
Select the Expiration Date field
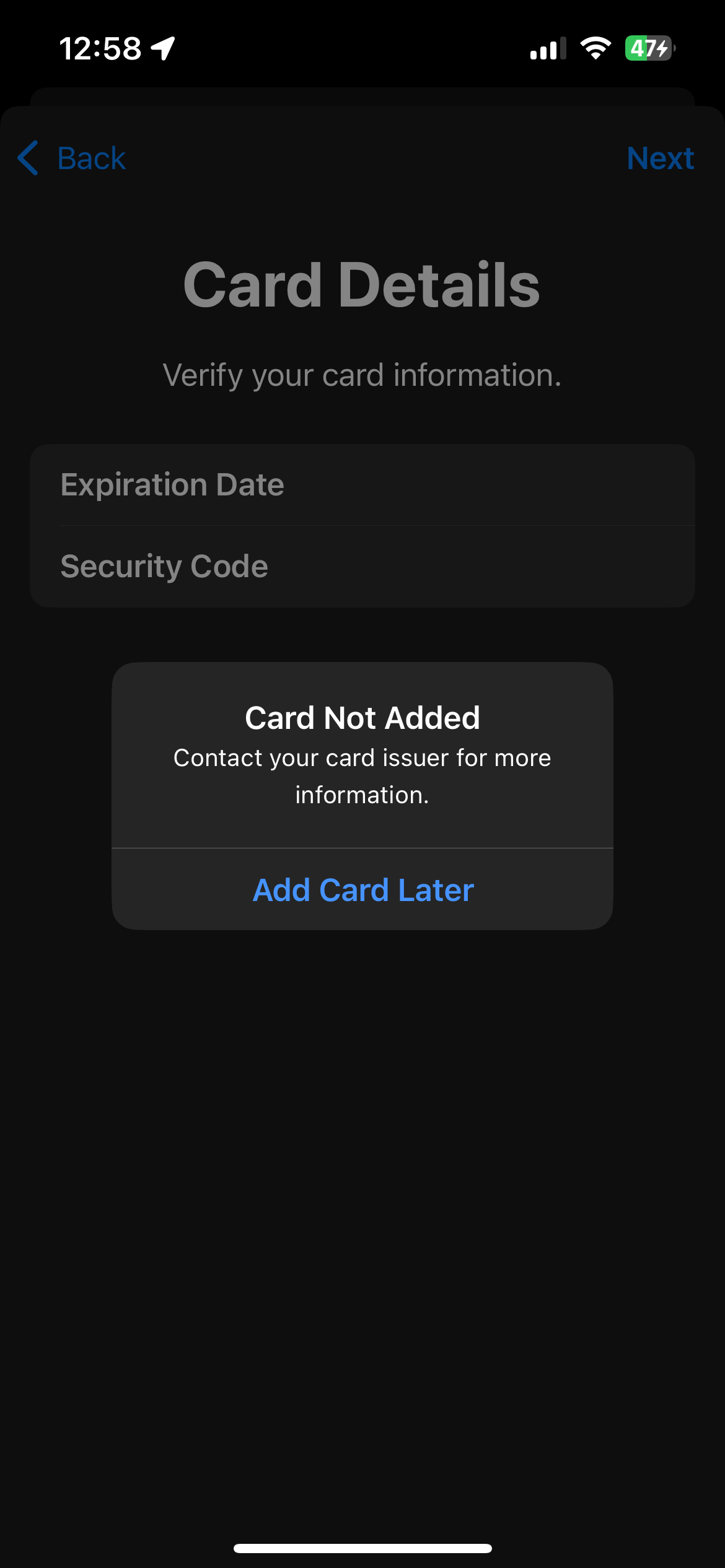[x=362, y=485]
